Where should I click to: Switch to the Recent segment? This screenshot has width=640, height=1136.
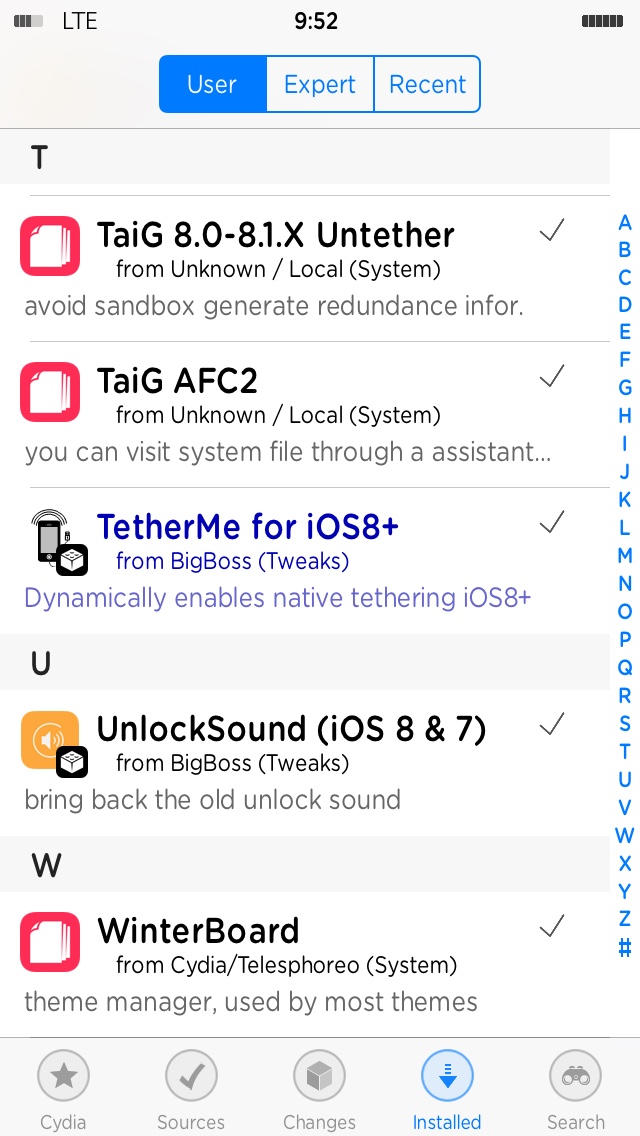[x=427, y=84]
